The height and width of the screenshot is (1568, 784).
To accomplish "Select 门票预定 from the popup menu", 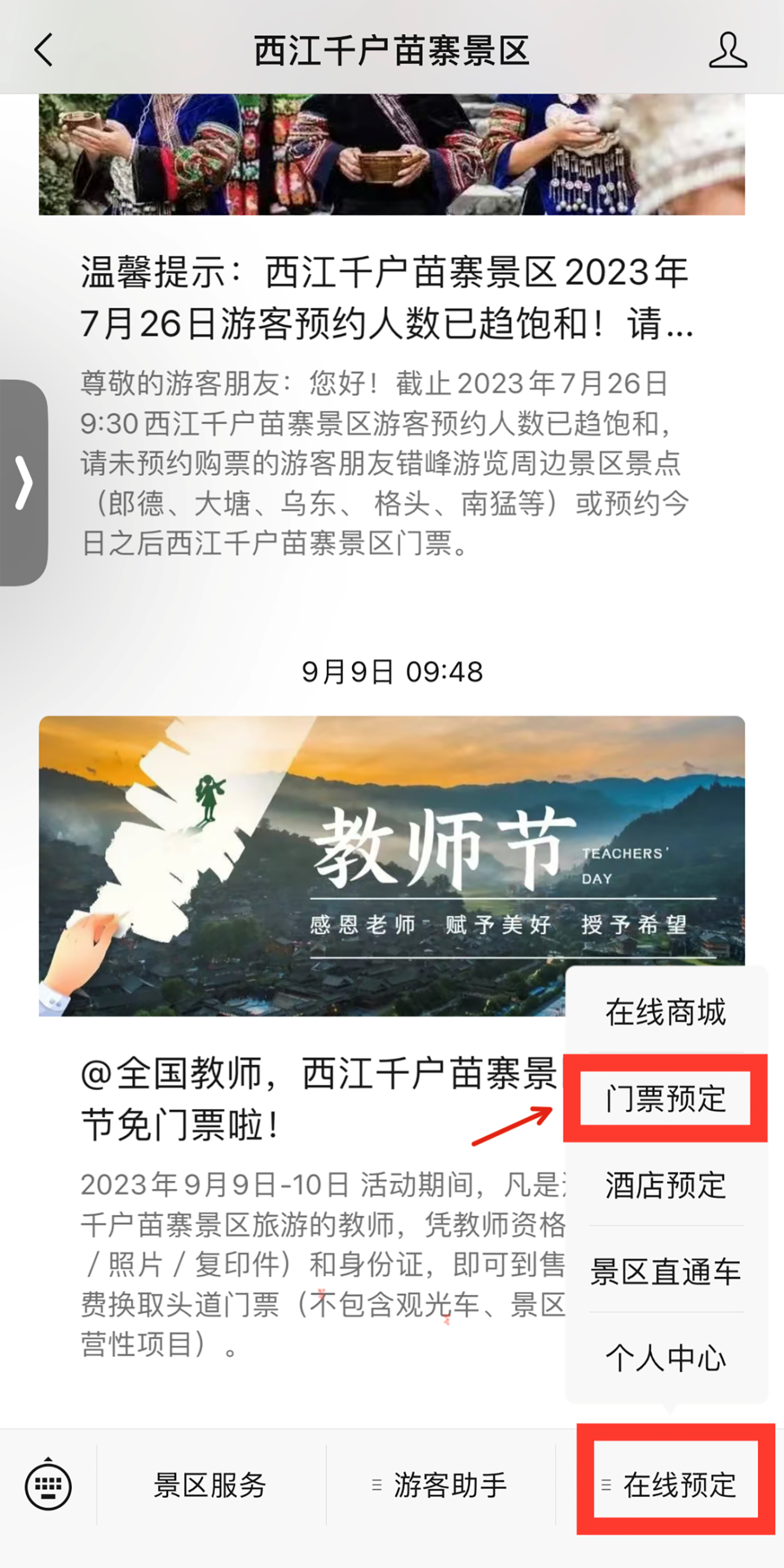I will [x=665, y=1099].
